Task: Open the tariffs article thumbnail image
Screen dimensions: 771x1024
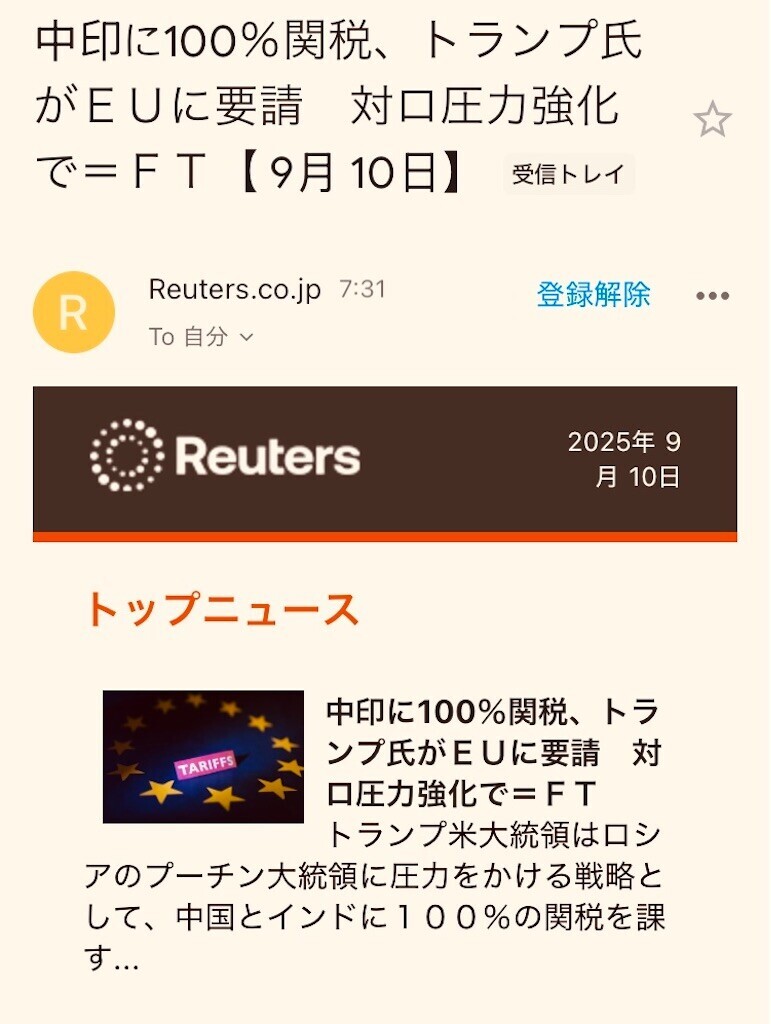Action: [x=203, y=756]
